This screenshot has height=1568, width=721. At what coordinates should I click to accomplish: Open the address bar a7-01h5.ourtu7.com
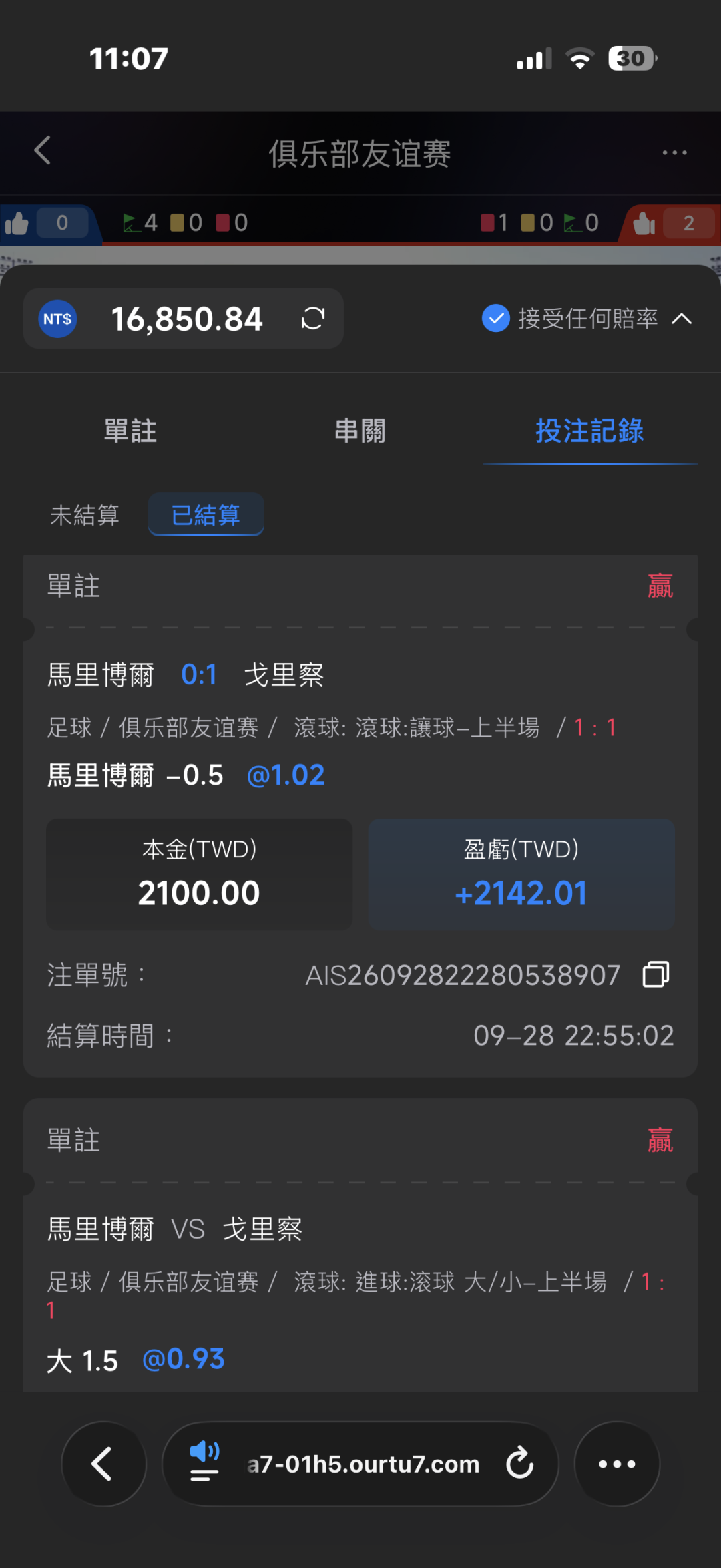coord(363,1464)
